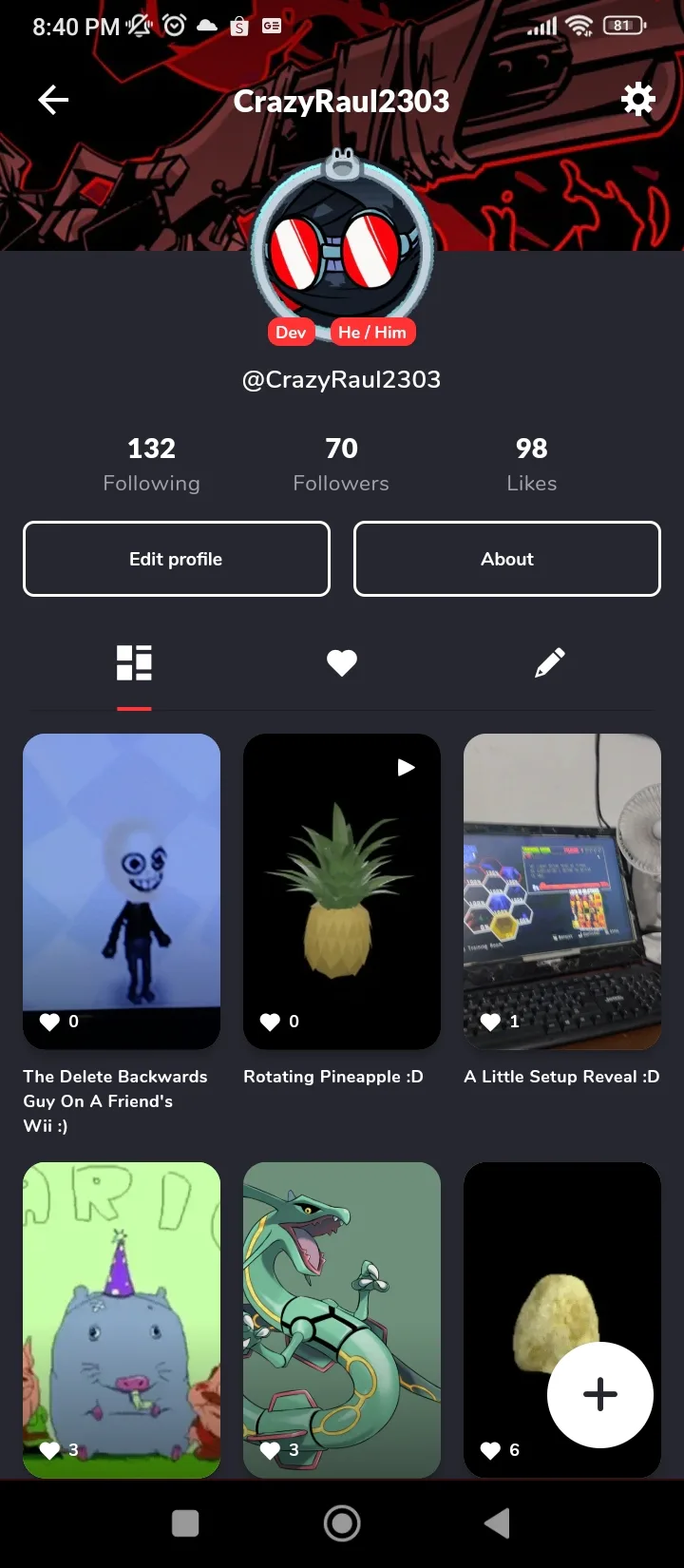The width and height of the screenshot is (684, 1568).
Task: Switch to the posts grid tab
Action: pyautogui.click(x=134, y=663)
